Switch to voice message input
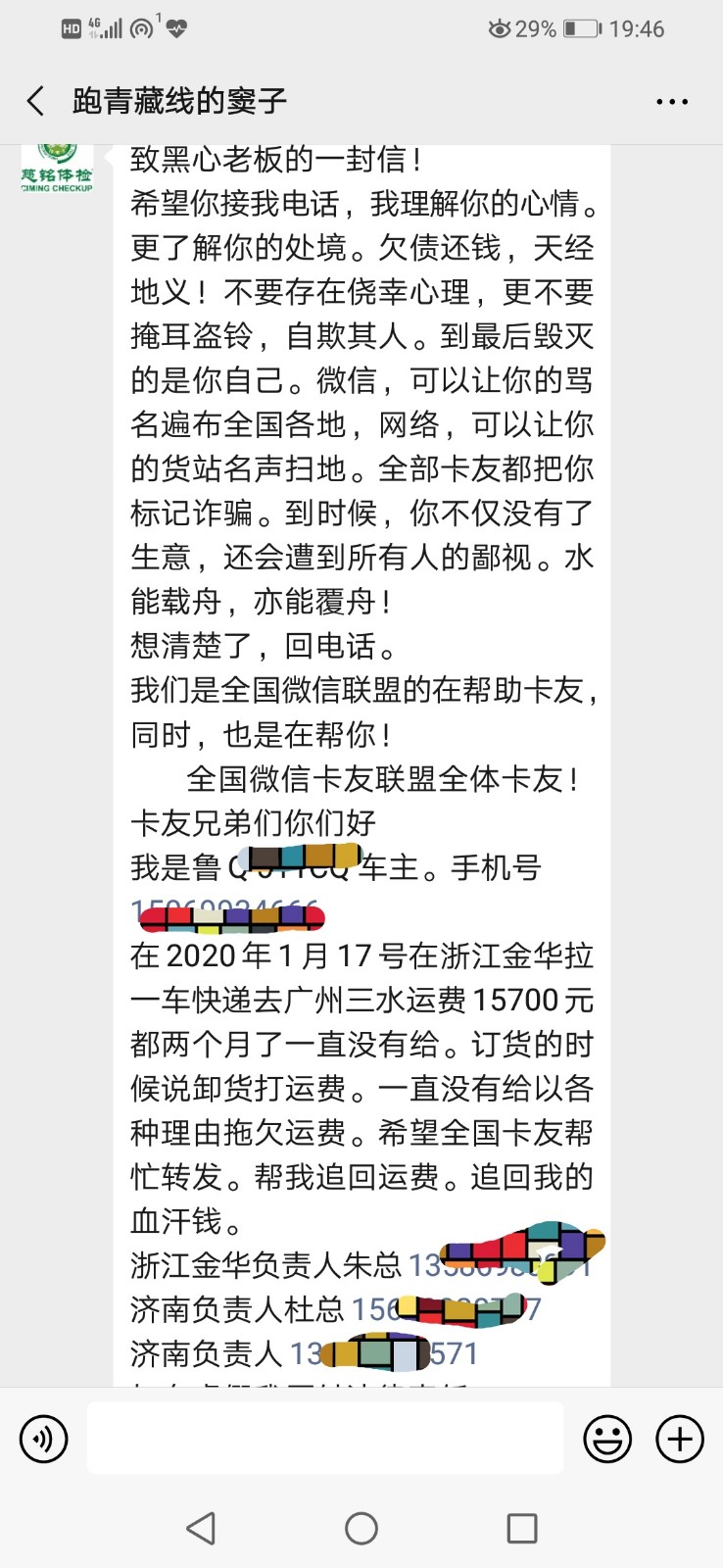The image size is (723, 1568). coord(44,1439)
